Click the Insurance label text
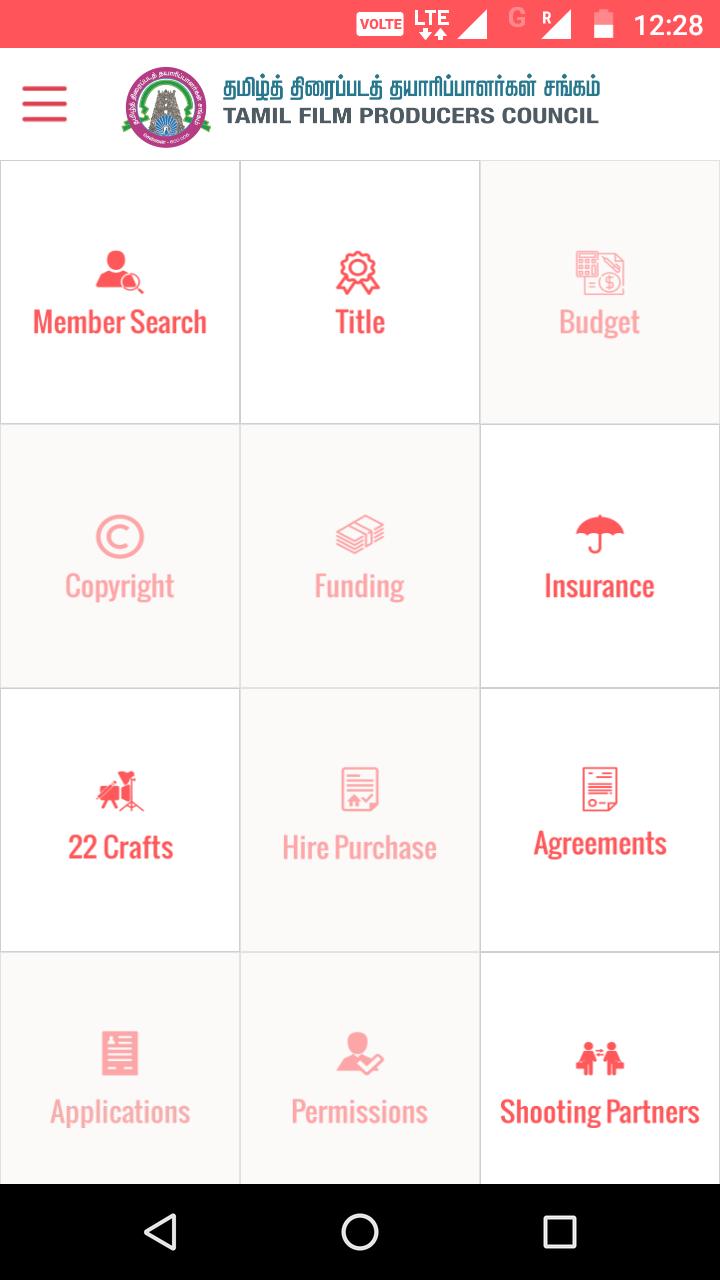The width and height of the screenshot is (720, 1280). (599, 587)
